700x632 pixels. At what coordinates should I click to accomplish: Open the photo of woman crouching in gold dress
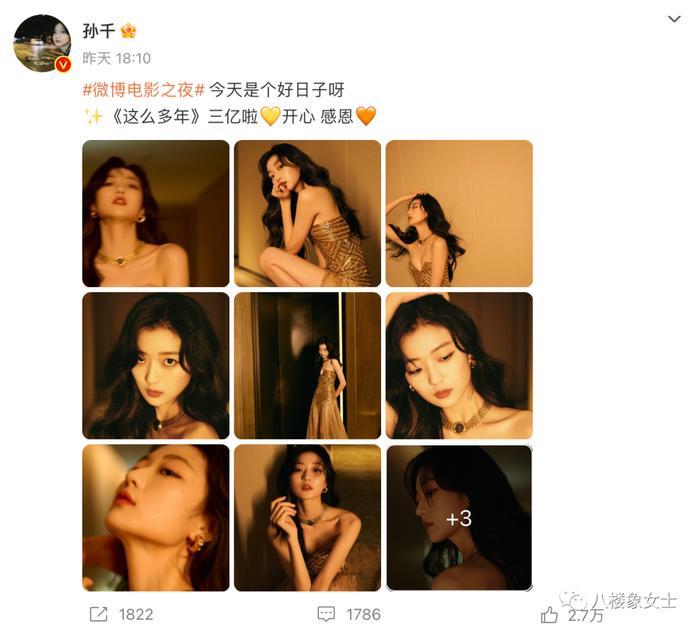[307, 213]
